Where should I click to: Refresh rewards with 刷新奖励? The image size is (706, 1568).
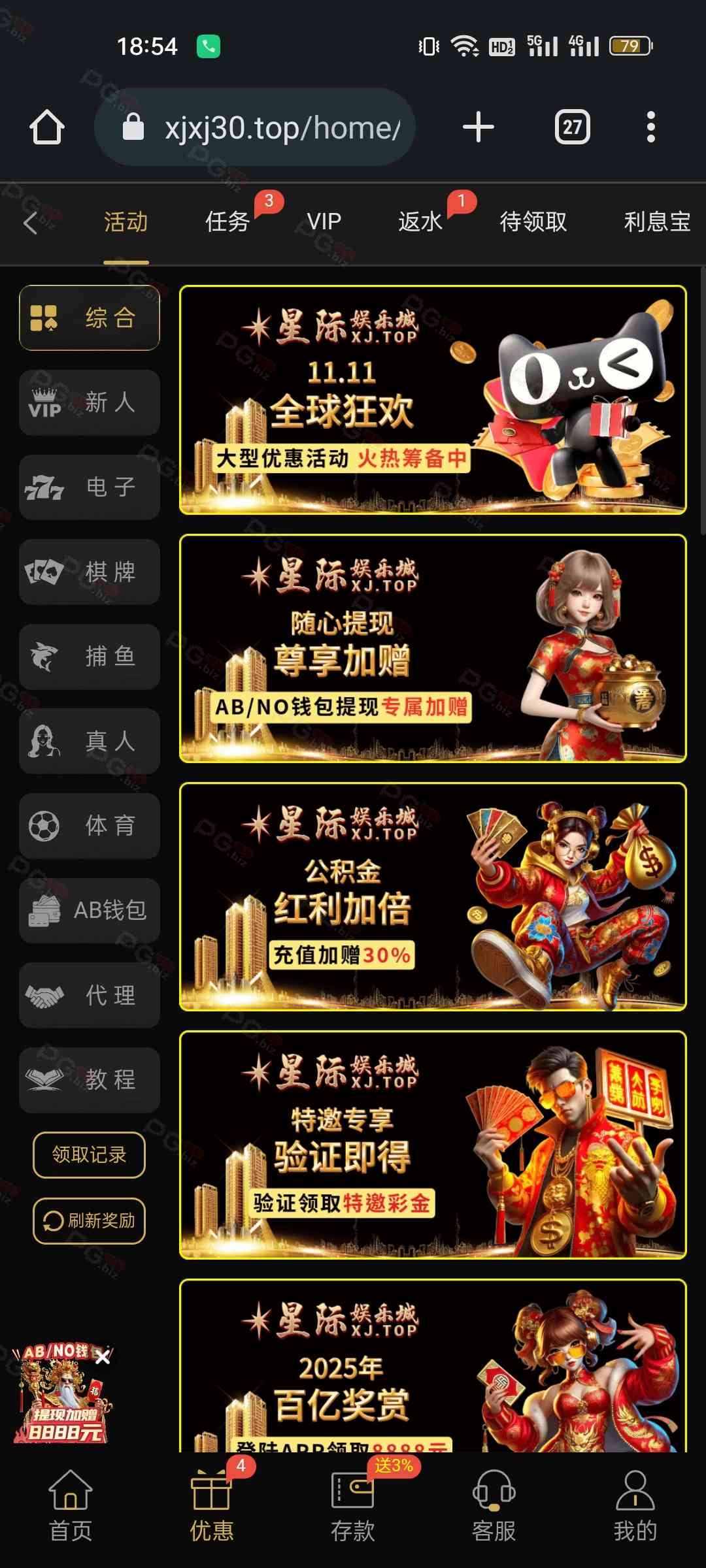point(89,1220)
